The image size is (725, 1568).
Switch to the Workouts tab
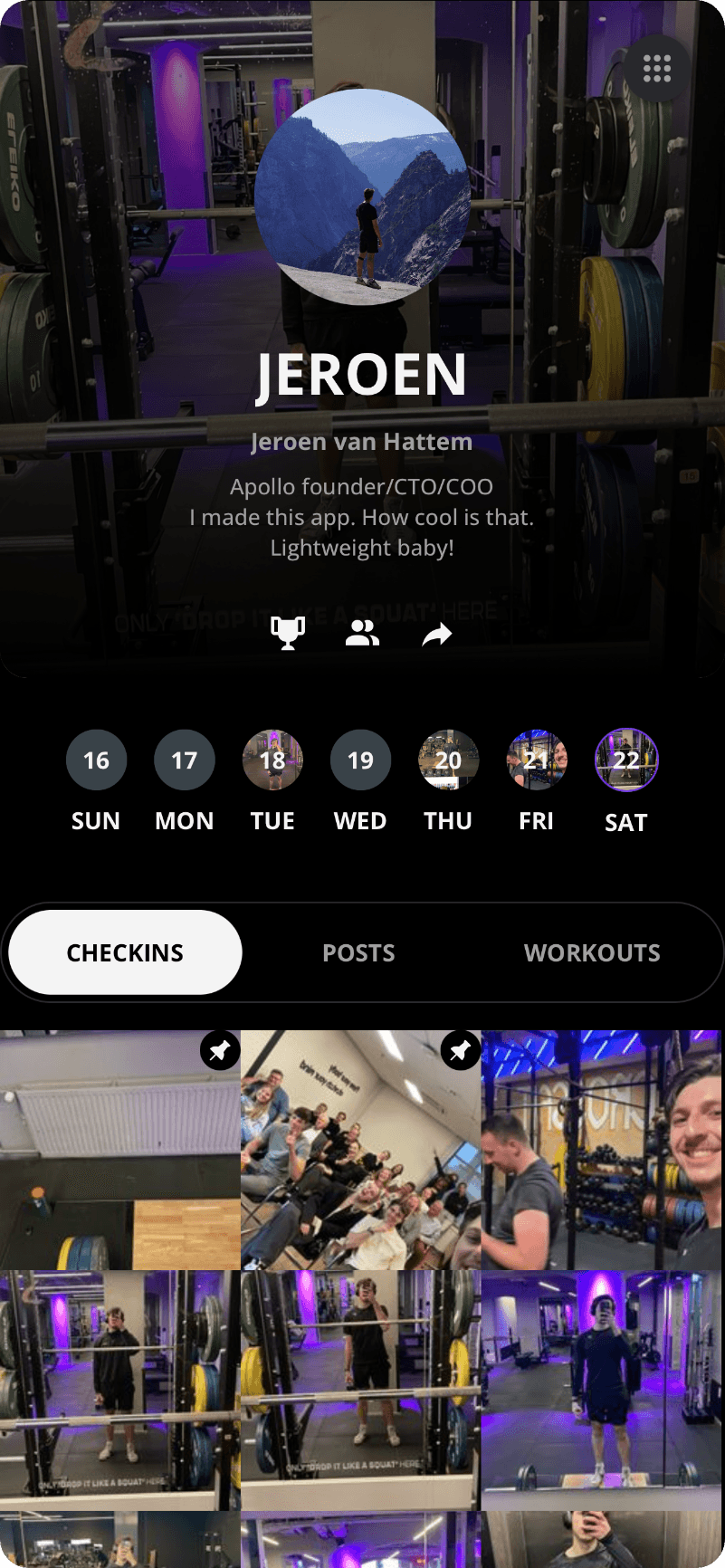point(592,952)
